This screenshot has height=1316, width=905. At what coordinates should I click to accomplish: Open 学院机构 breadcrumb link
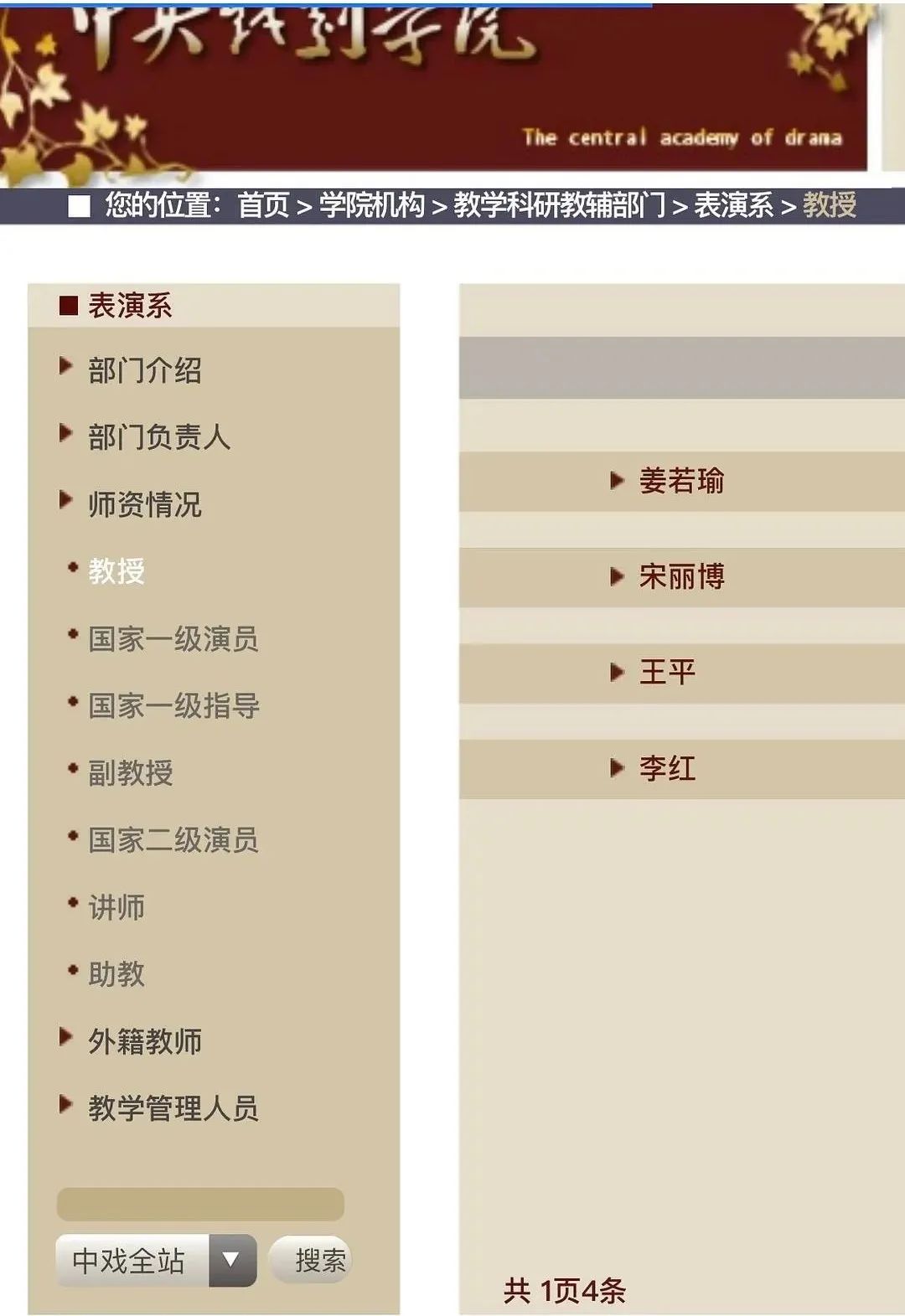point(372,204)
